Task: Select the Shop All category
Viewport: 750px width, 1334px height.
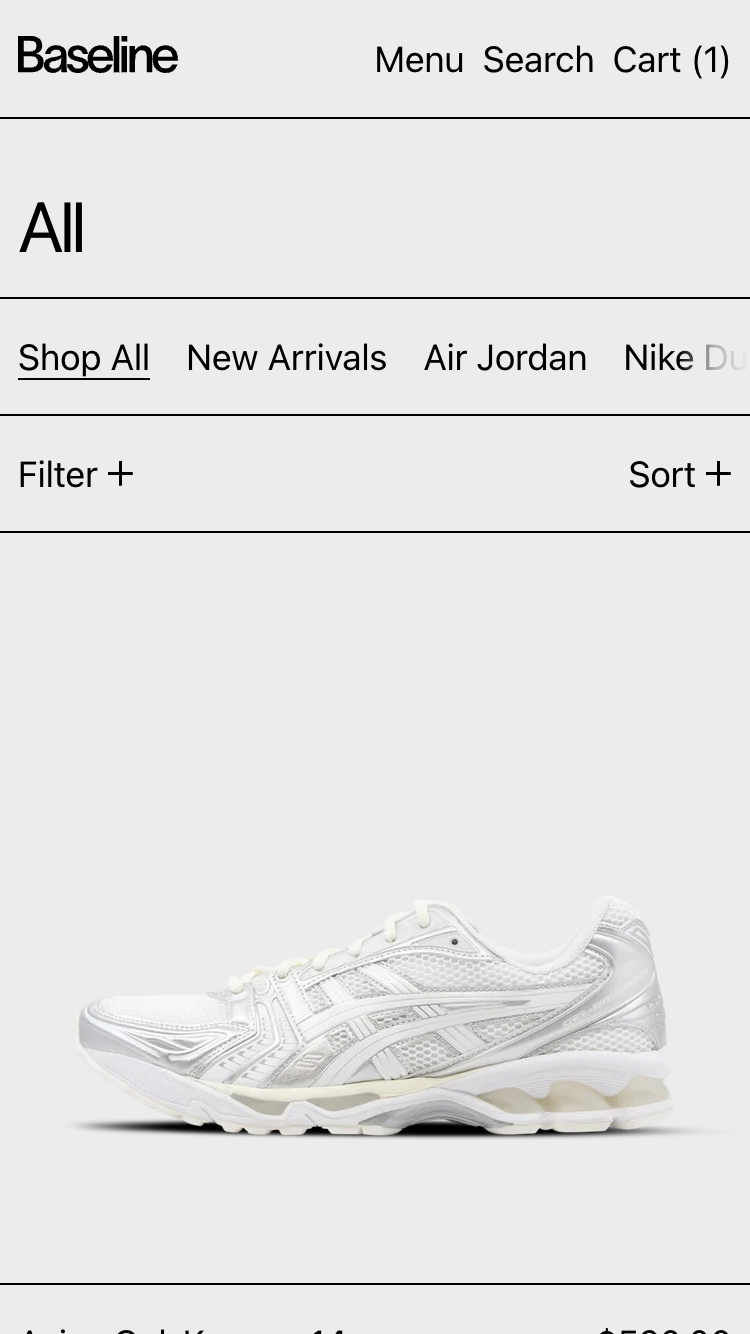Action: tap(84, 358)
